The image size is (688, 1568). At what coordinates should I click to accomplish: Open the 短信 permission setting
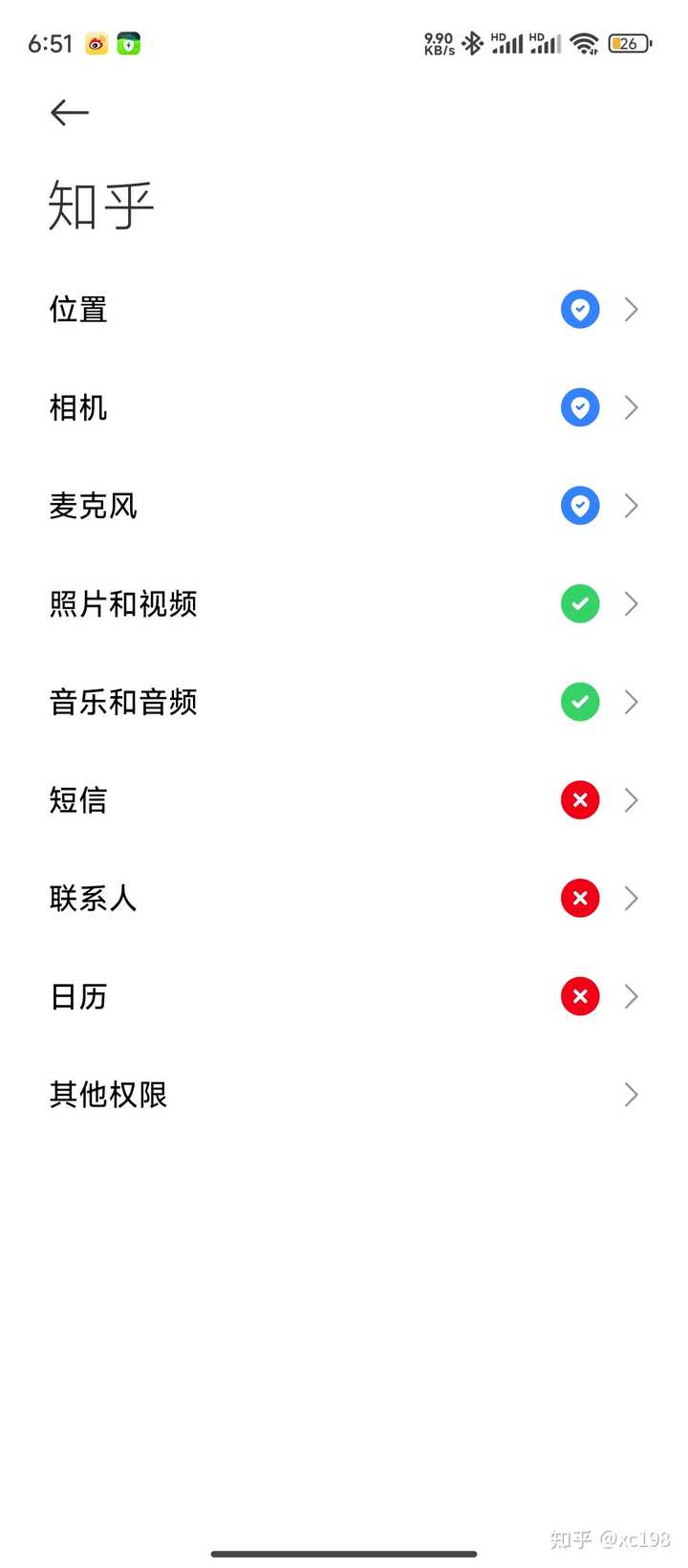(344, 800)
